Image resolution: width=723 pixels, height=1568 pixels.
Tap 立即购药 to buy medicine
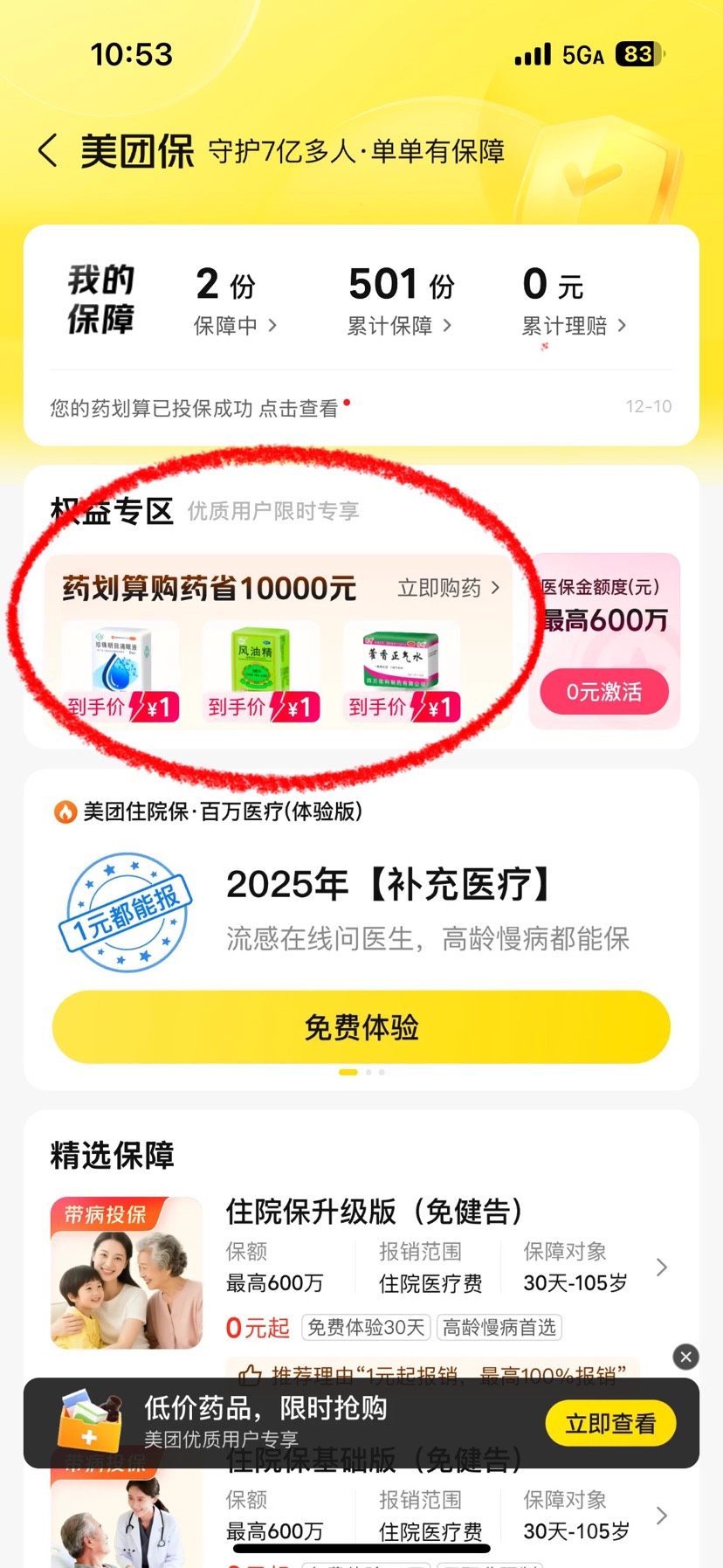[x=448, y=588]
